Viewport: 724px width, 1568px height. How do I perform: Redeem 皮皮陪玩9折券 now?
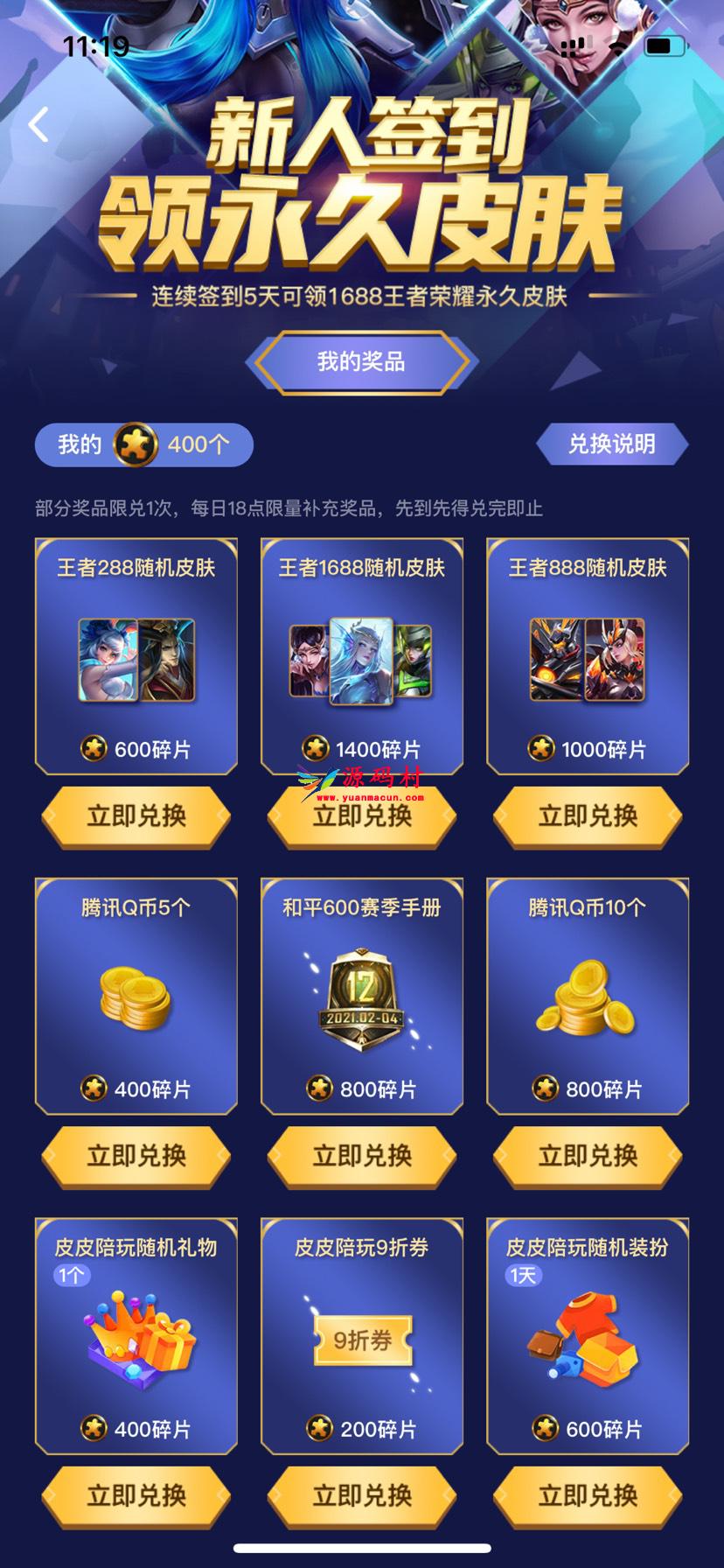(362, 1494)
